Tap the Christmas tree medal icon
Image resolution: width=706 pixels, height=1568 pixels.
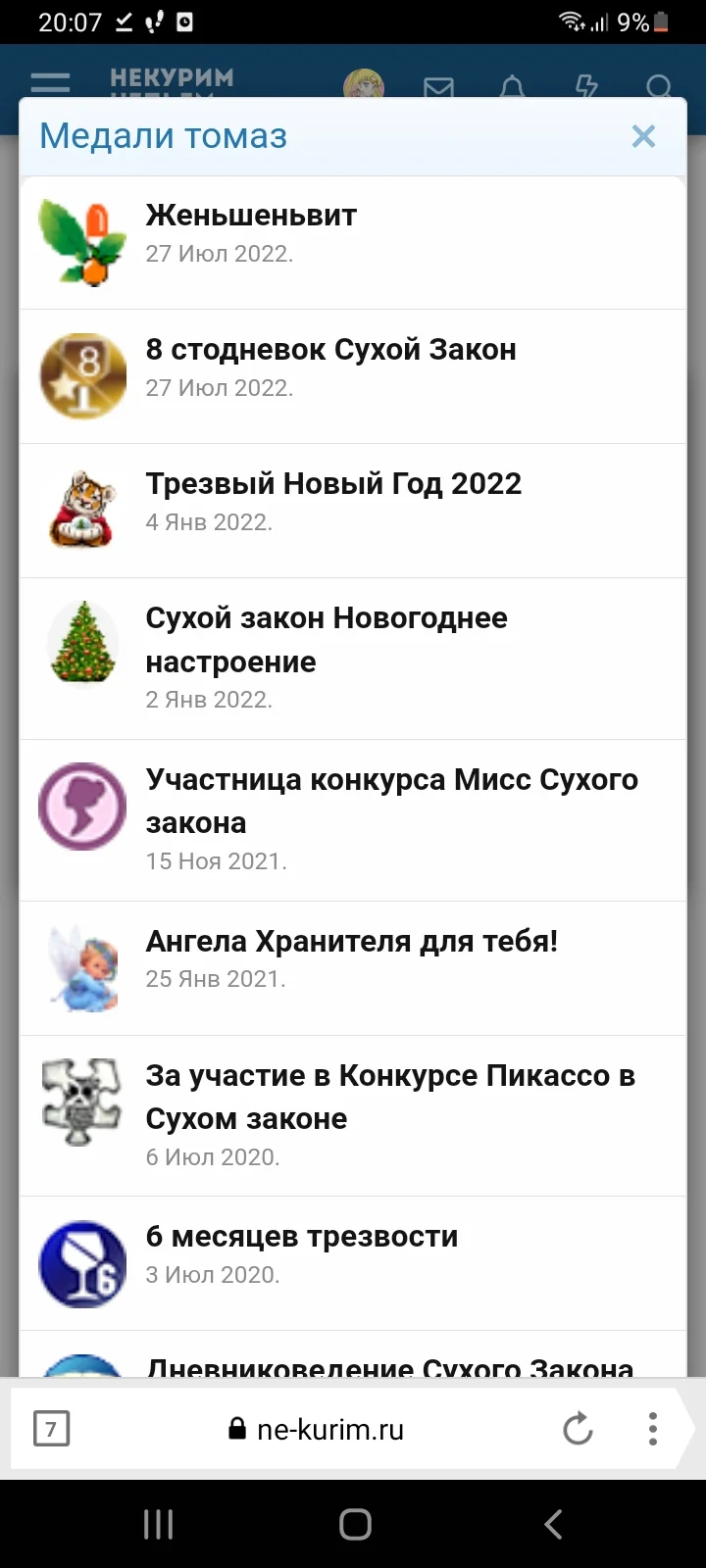[82, 644]
